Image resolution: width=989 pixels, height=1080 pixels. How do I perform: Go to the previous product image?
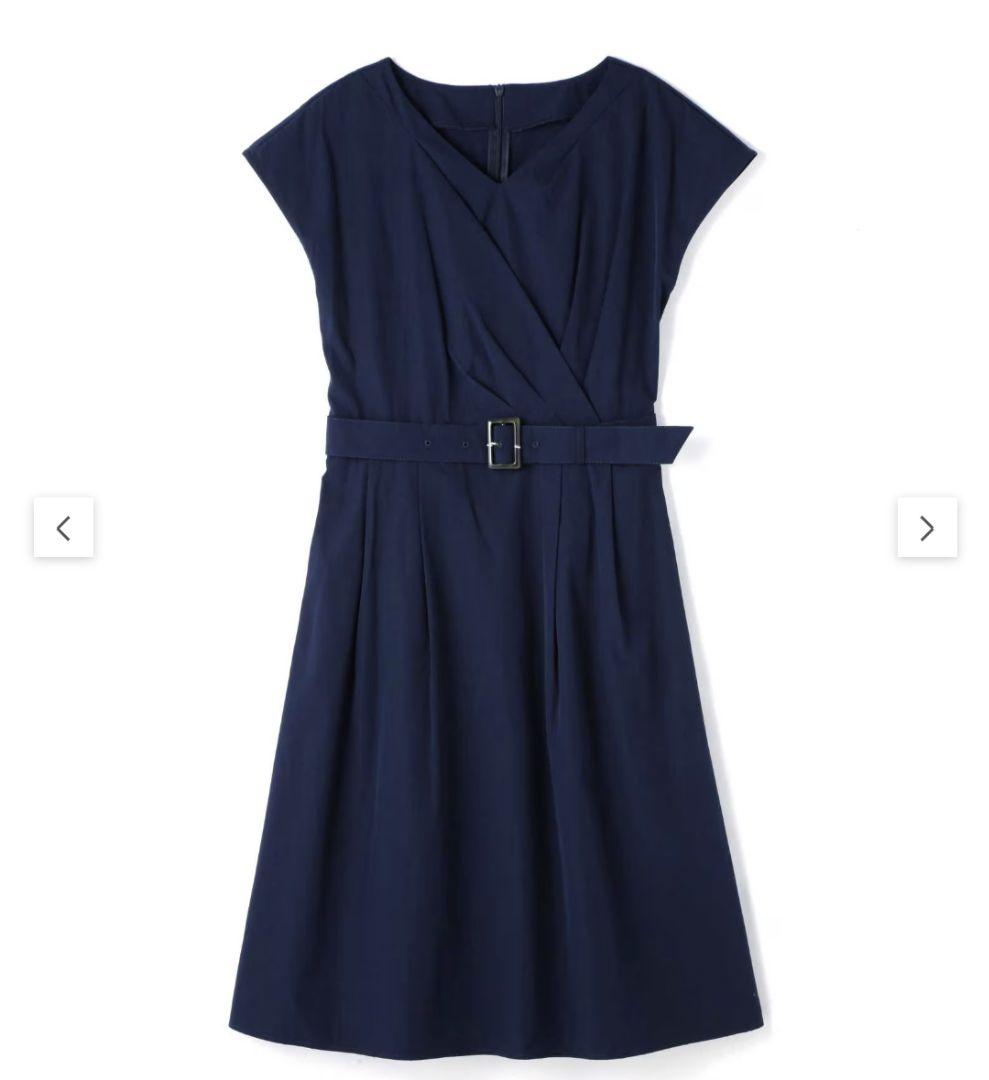click(x=63, y=527)
